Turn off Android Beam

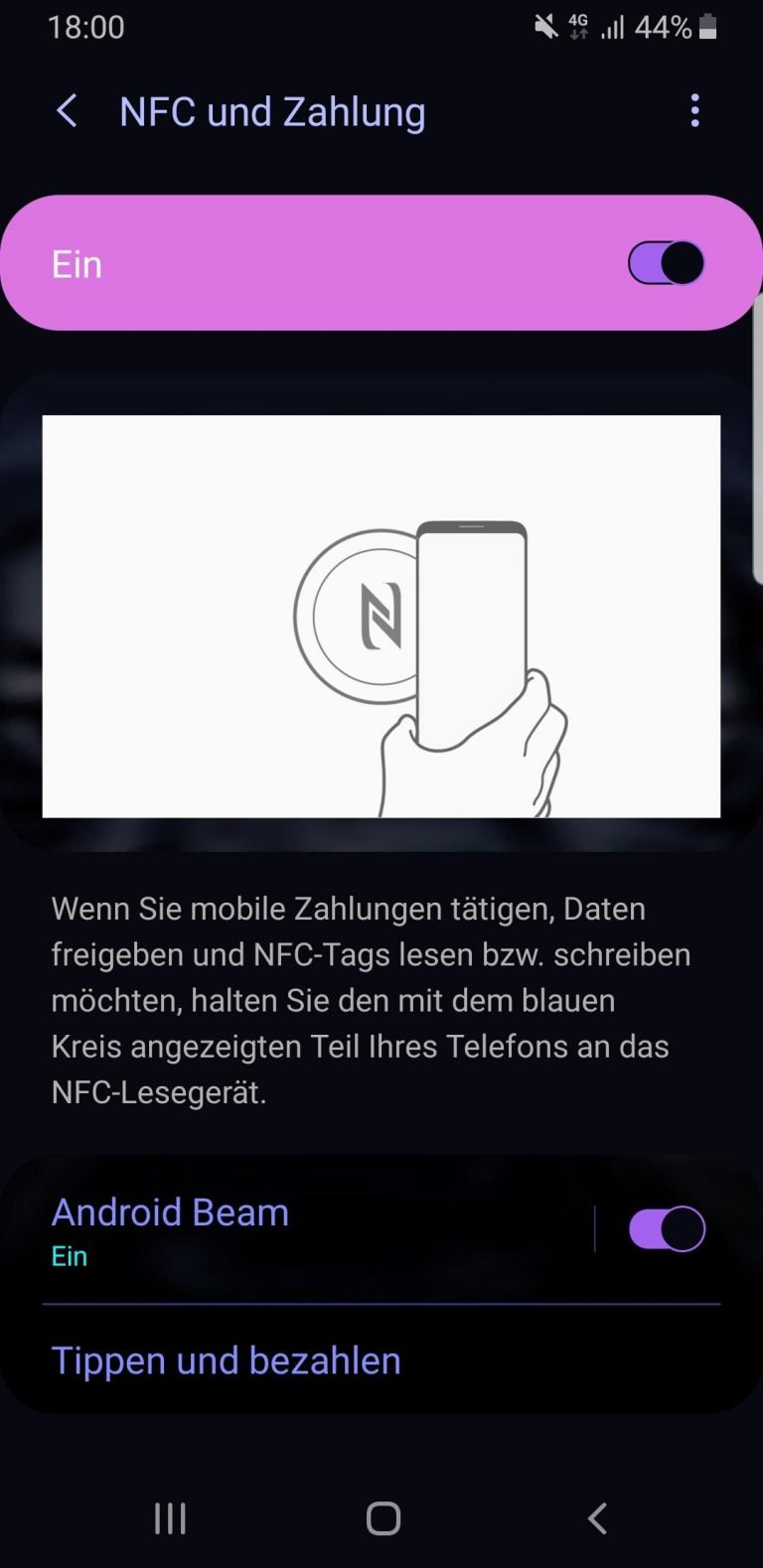(666, 1228)
